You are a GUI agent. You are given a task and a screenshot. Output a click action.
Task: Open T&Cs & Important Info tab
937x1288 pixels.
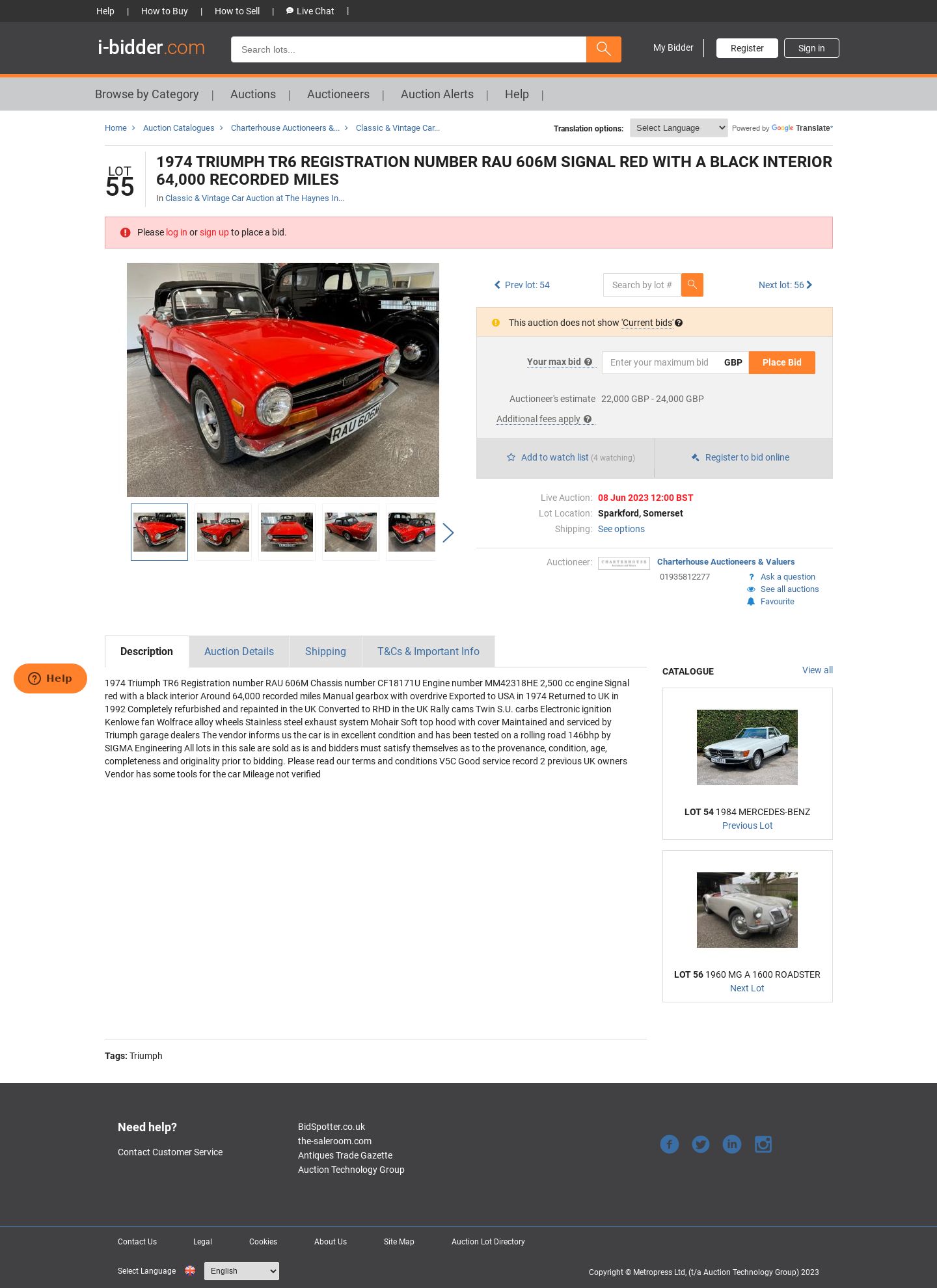click(x=428, y=651)
